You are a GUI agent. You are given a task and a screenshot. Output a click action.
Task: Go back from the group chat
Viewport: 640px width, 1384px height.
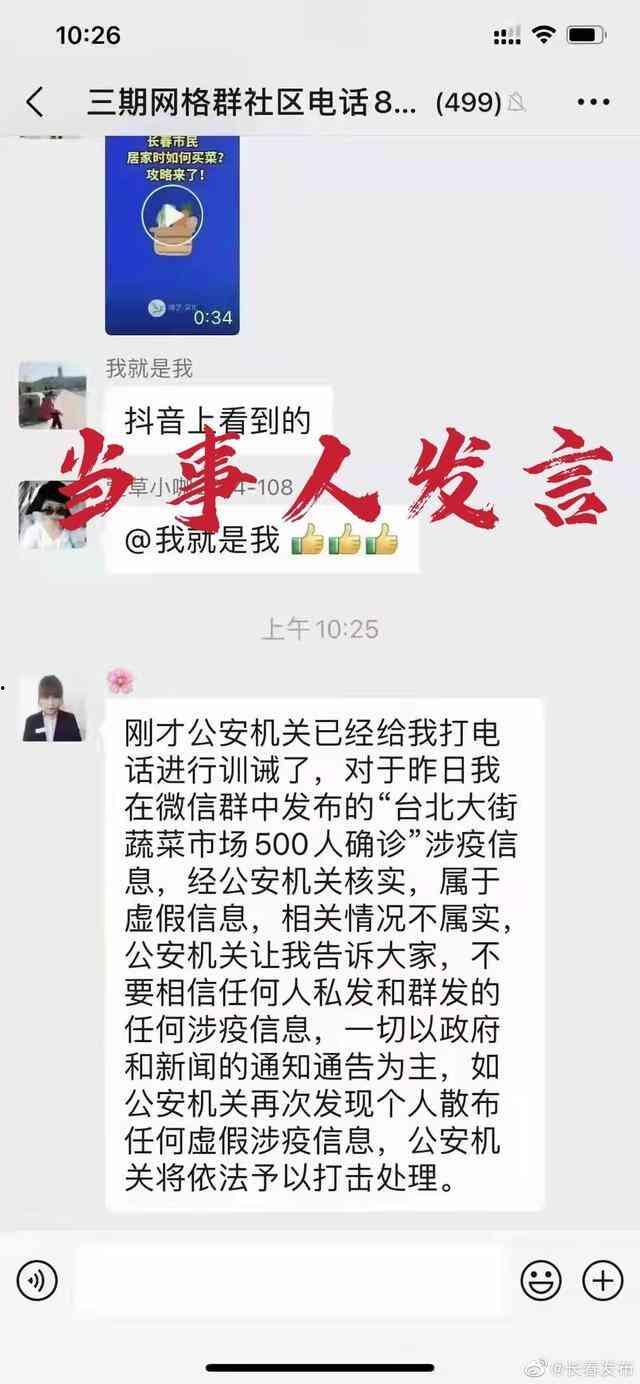click(35, 102)
